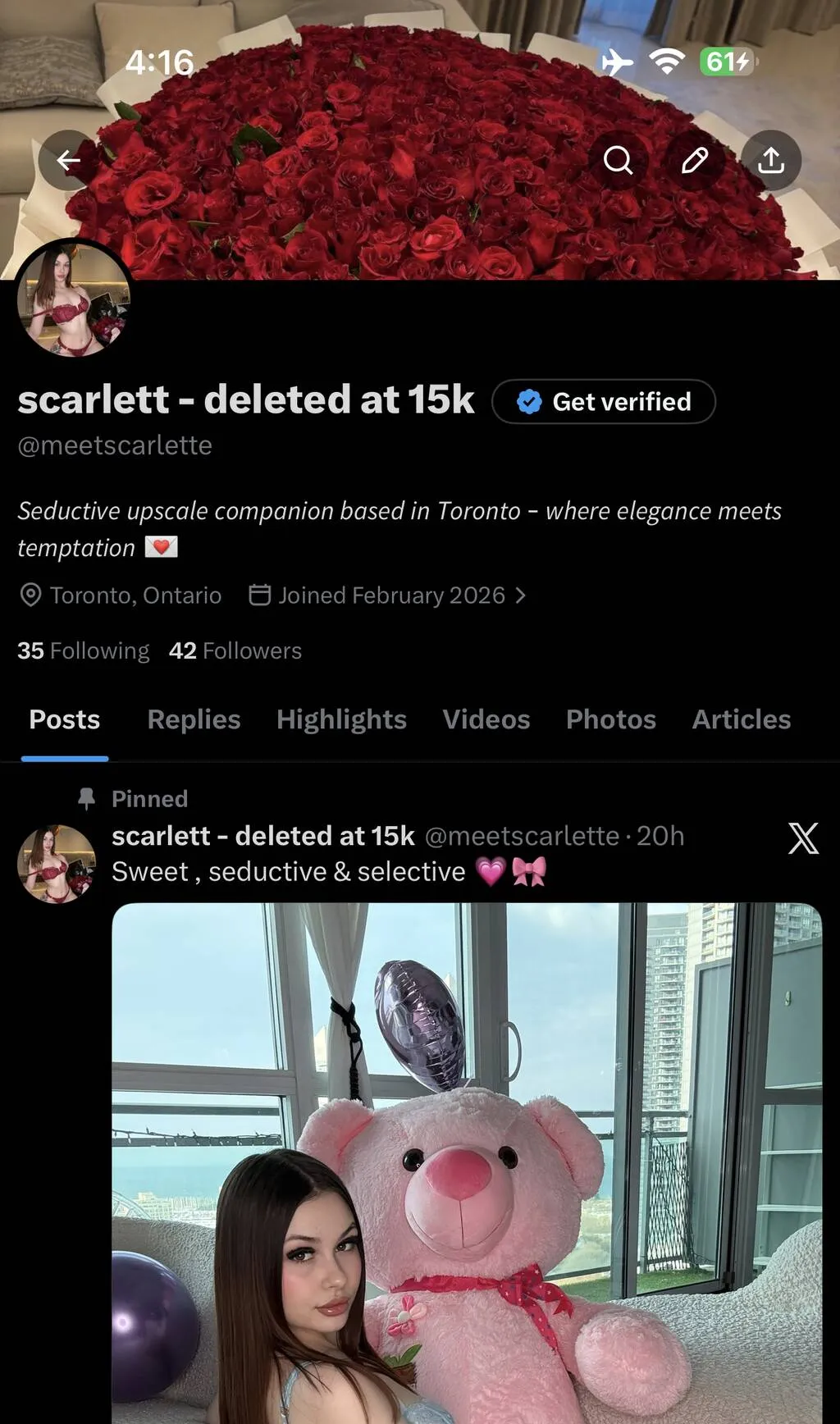The width and height of the screenshot is (840, 1424).
Task: Share this profile
Action: (x=771, y=161)
